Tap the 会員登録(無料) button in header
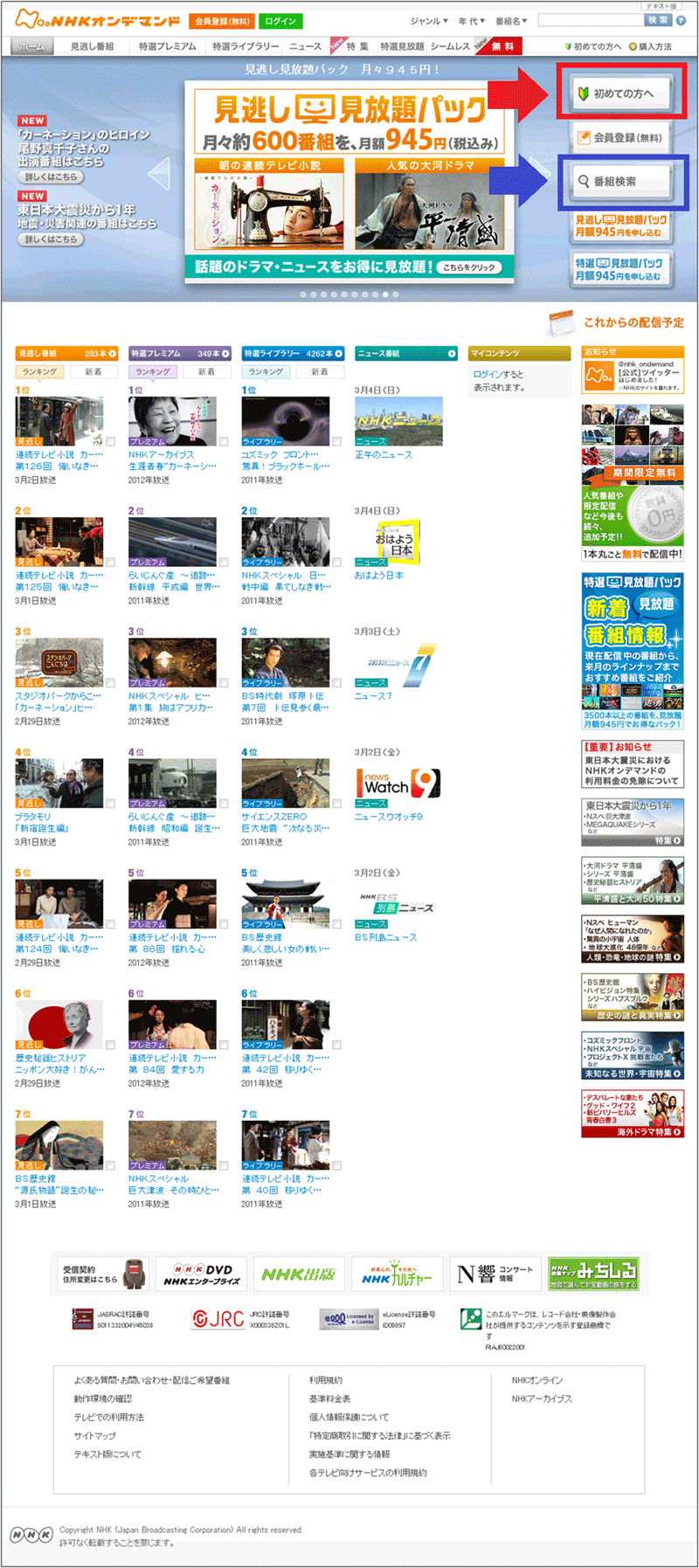Image resolution: width=699 pixels, height=1568 pixels. [x=222, y=21]
